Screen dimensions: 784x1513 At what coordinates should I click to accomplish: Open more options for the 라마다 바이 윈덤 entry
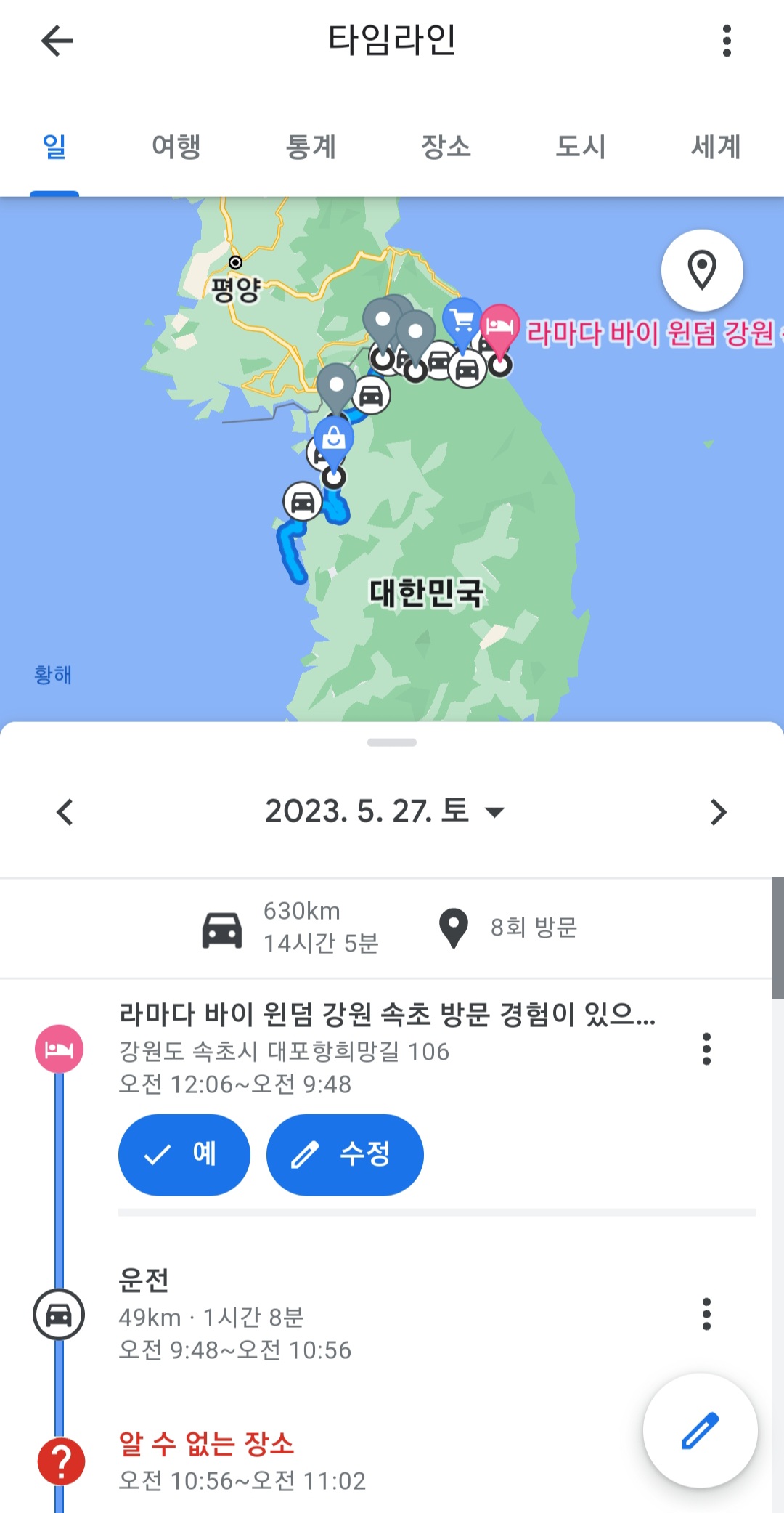(706, 1049)
